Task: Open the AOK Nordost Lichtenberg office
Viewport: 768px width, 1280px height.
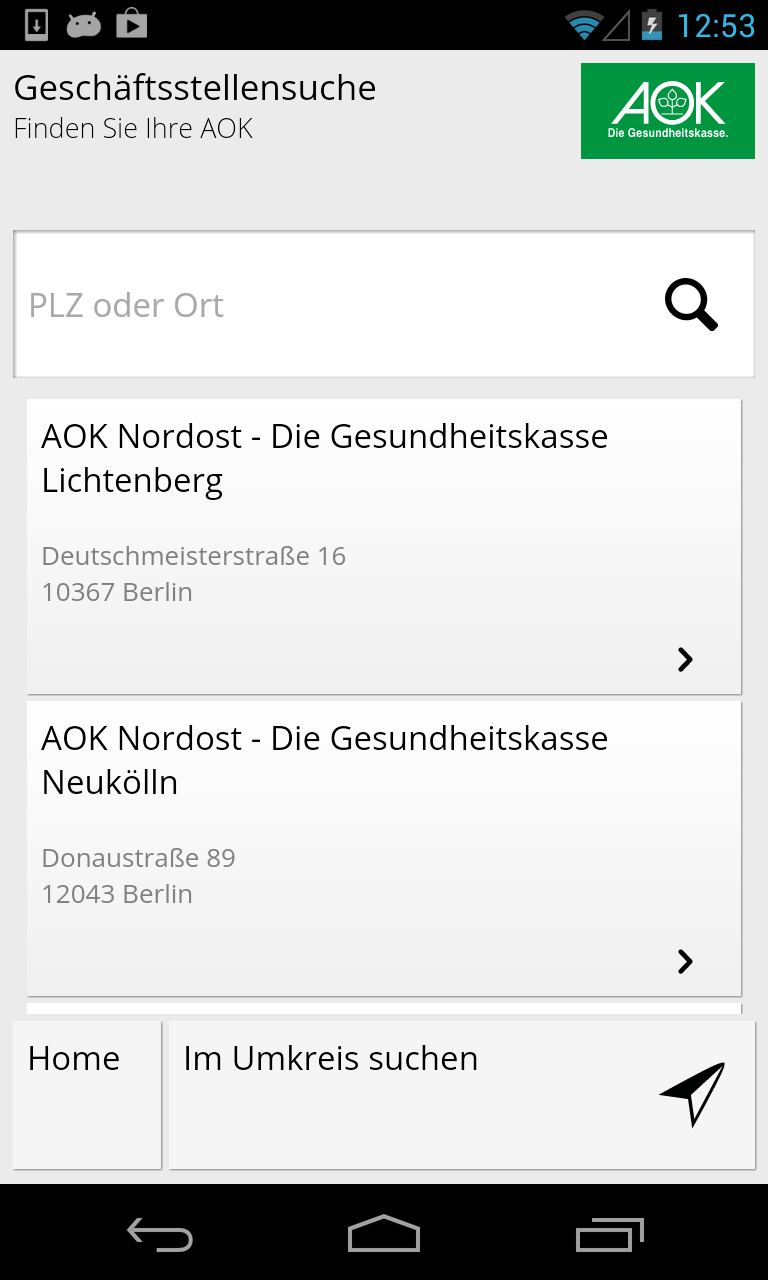Action: (384, 546)
